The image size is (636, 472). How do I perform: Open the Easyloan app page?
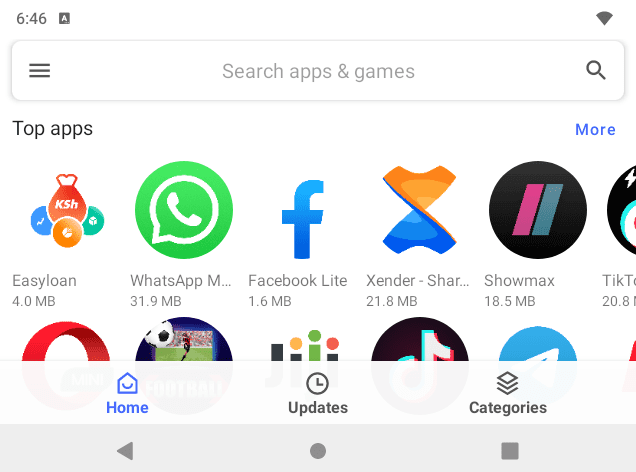[66, 212]
